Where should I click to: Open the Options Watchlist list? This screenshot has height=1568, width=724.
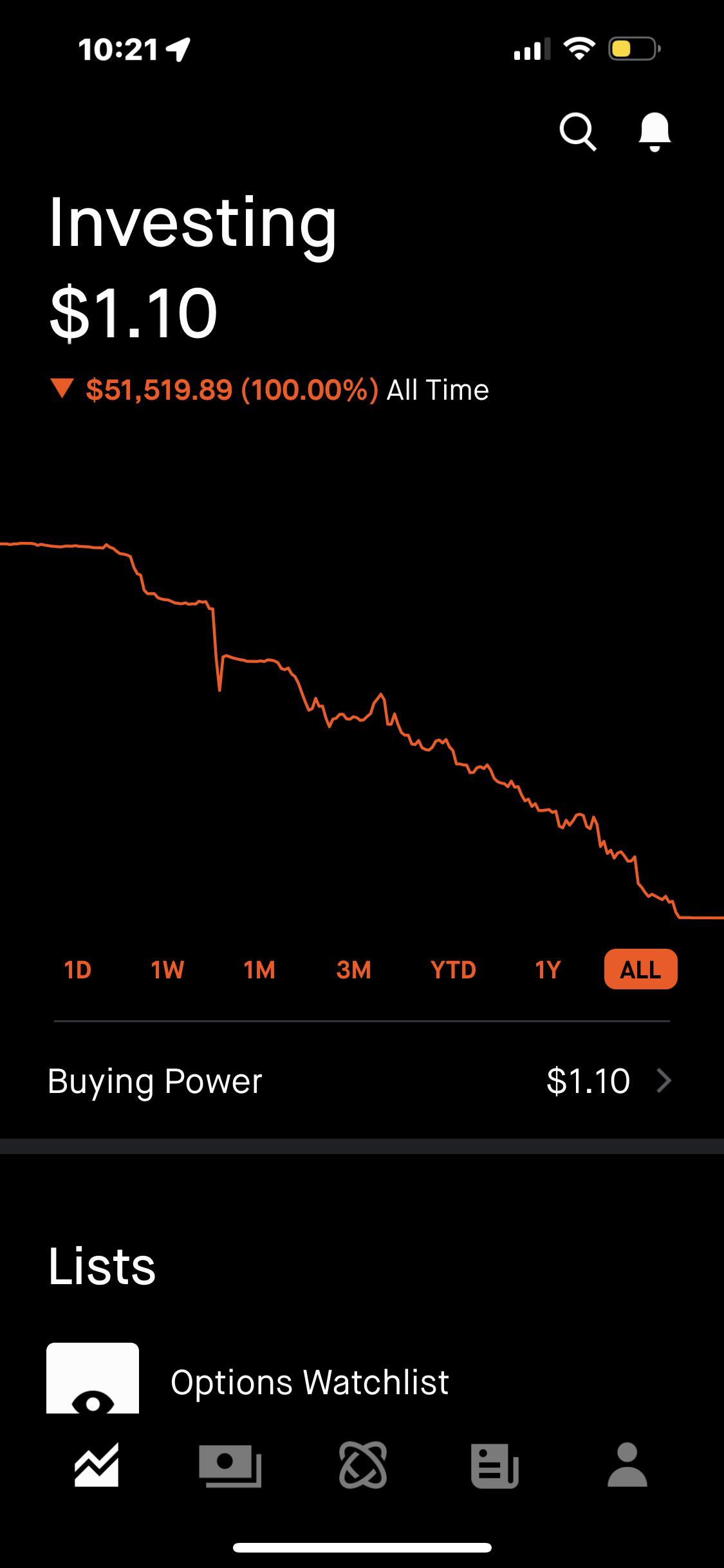tap(309, 1381)
